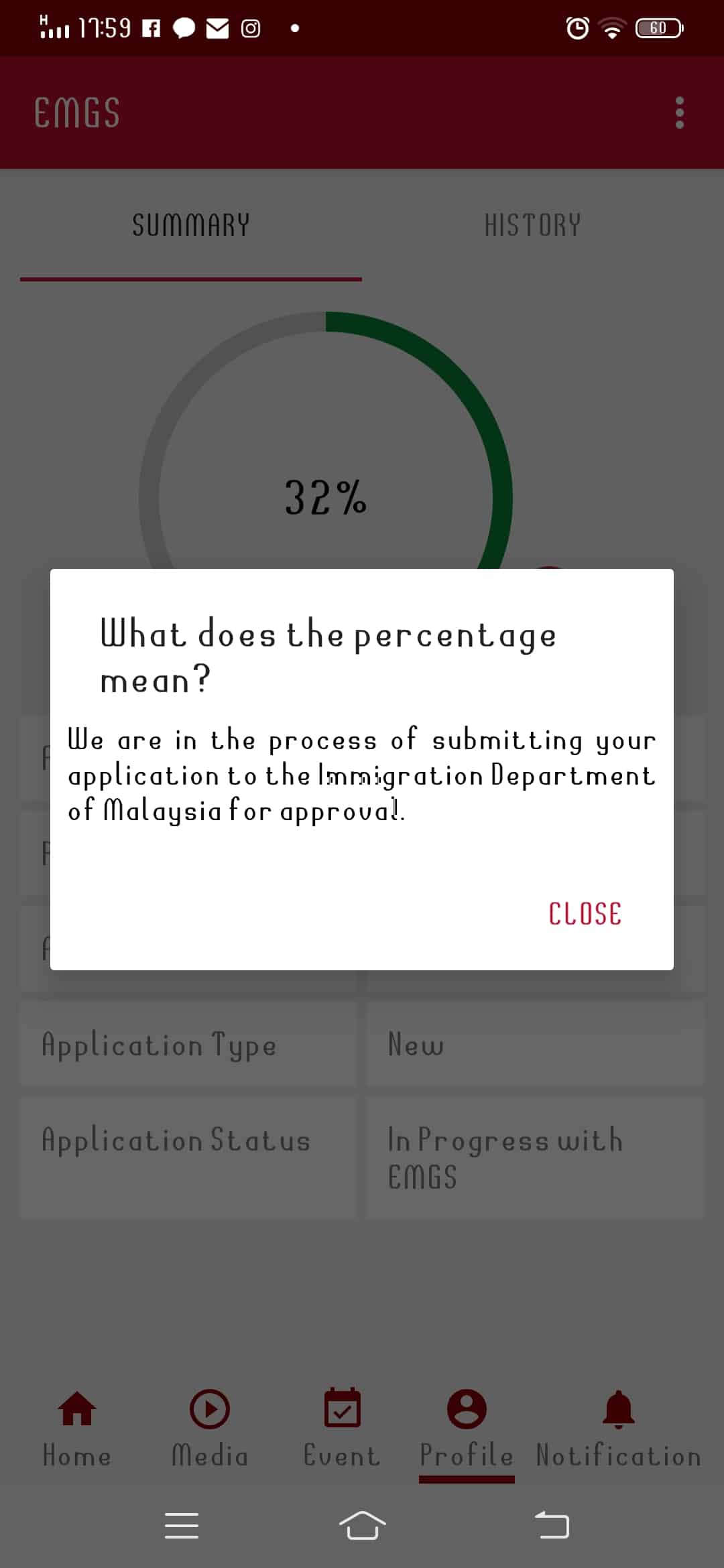Tap the system back button
The image size is (724, 1568).
pos(552,1526)
